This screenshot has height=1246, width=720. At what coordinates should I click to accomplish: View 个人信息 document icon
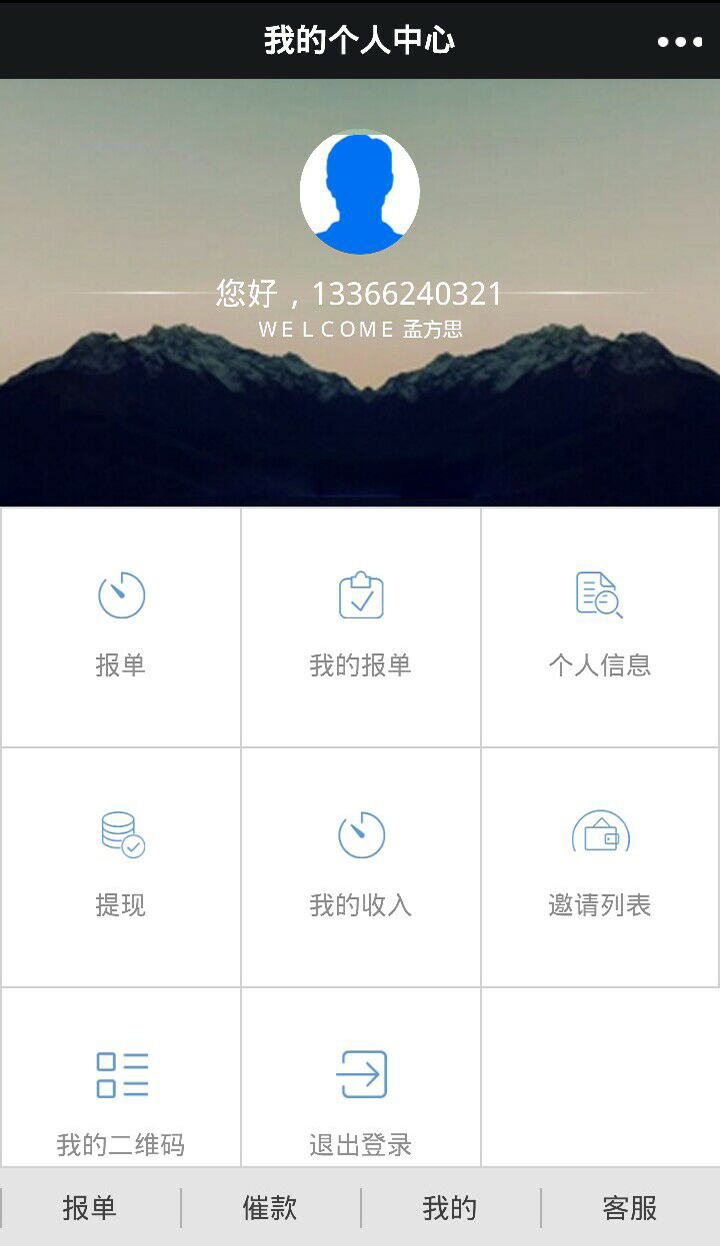click(600, 594)
